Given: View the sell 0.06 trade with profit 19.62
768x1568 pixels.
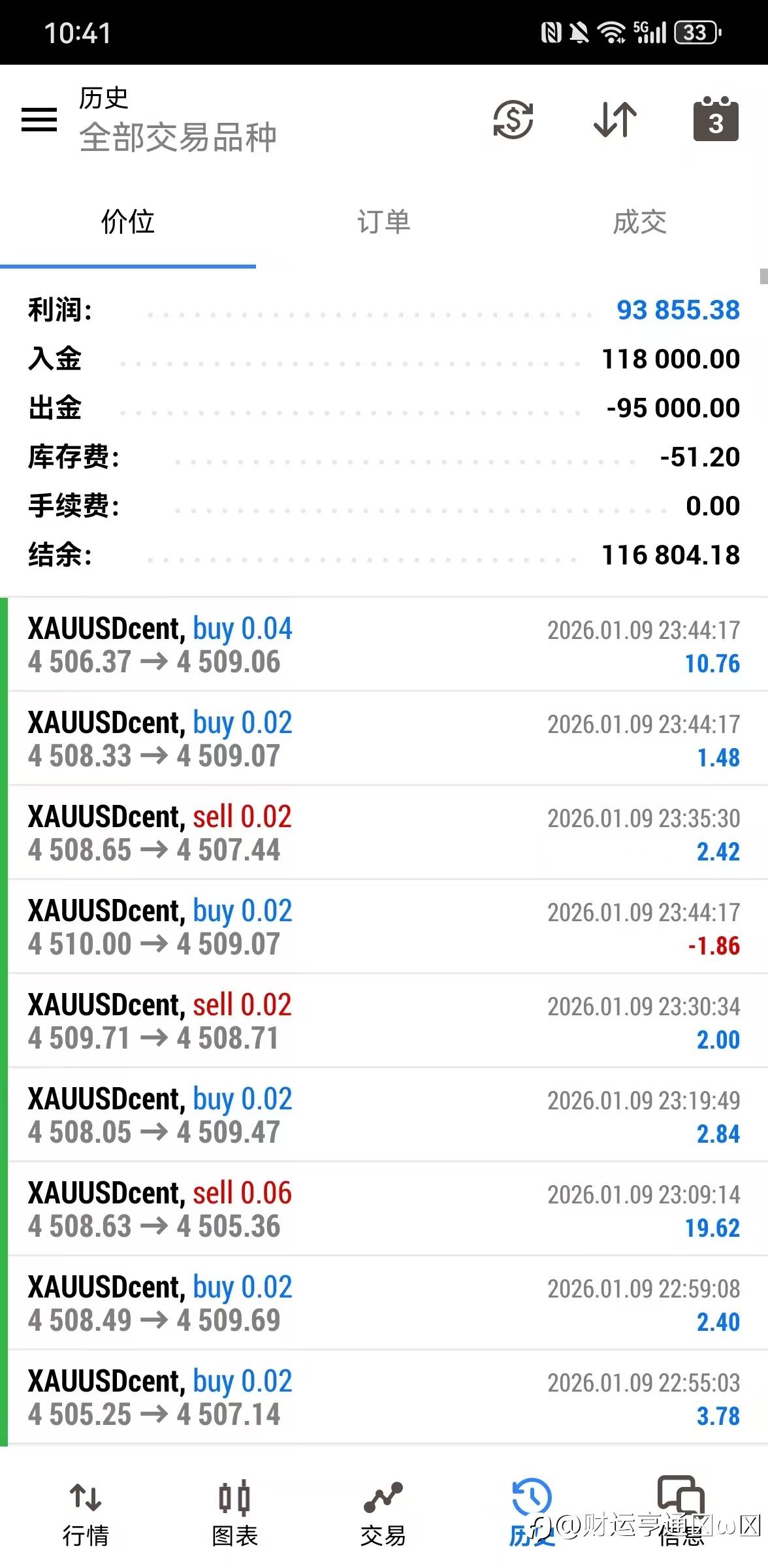Looking at the screenshot, I should point(384,1209).
